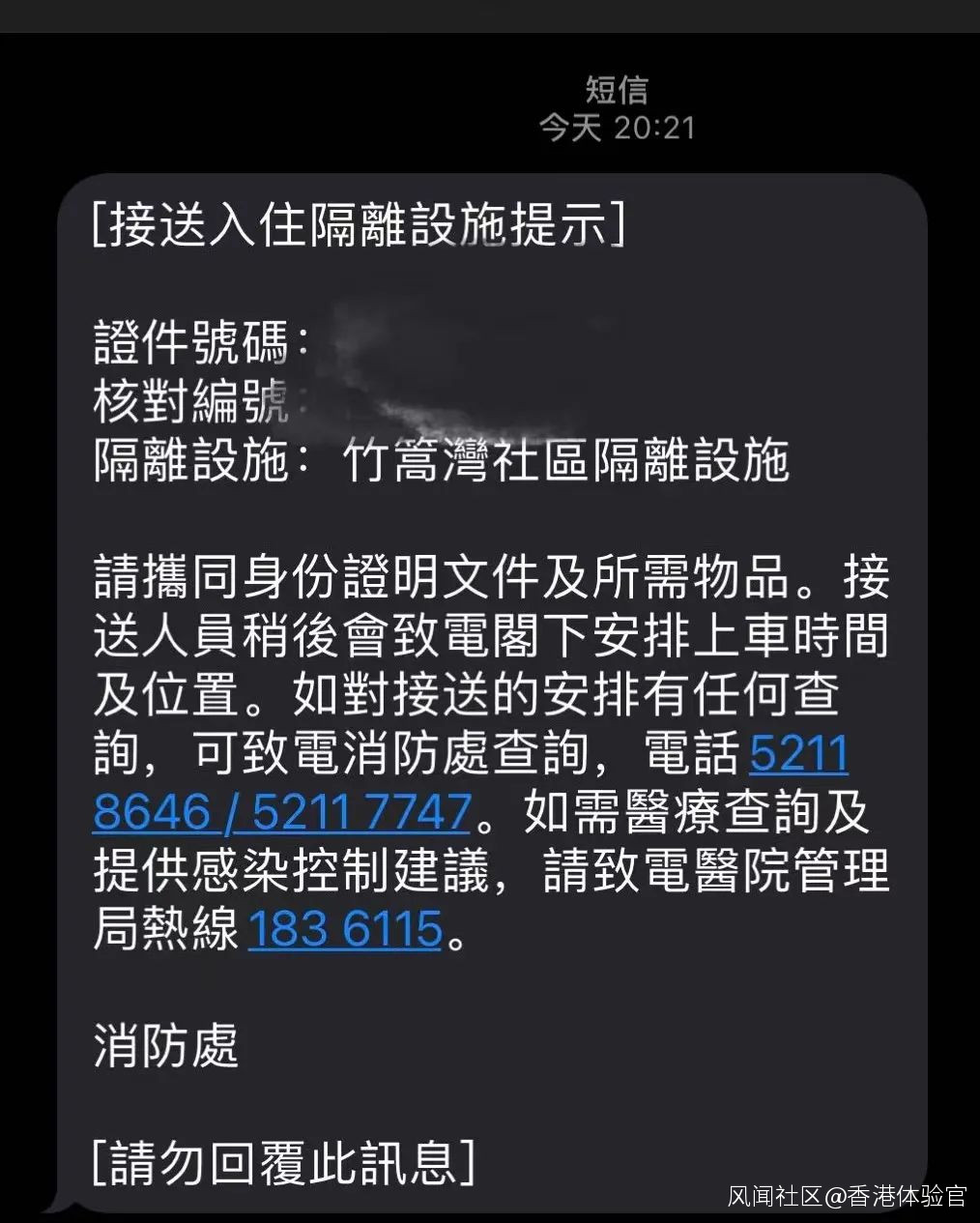Tap the 5211 8646 / 5211 7747 phone link

282,812
